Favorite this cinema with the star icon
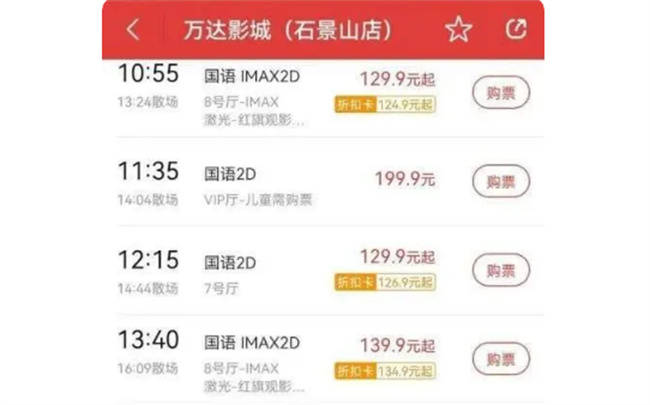Screen dimensions: 650x405 [x=458, y=30]
